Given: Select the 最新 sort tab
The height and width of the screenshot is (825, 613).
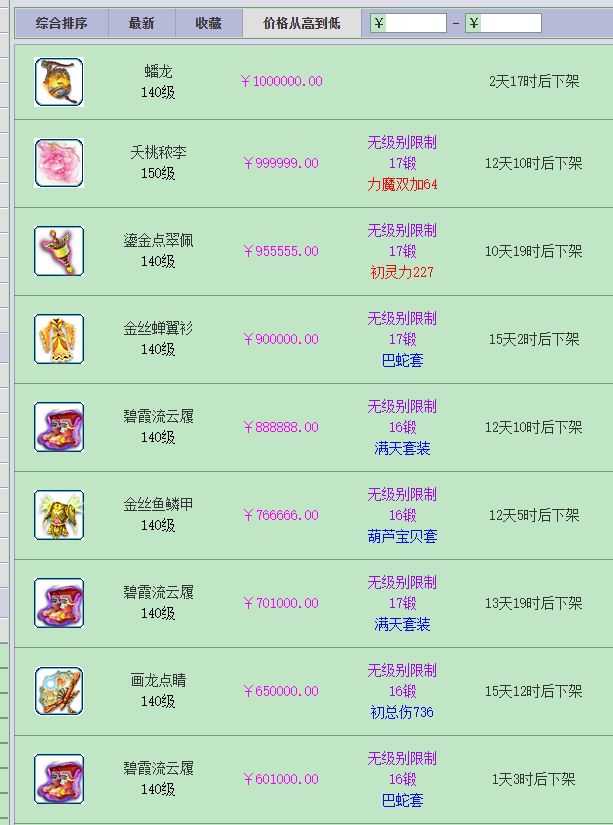Looking at the screenshot, I should pos(142,23).
